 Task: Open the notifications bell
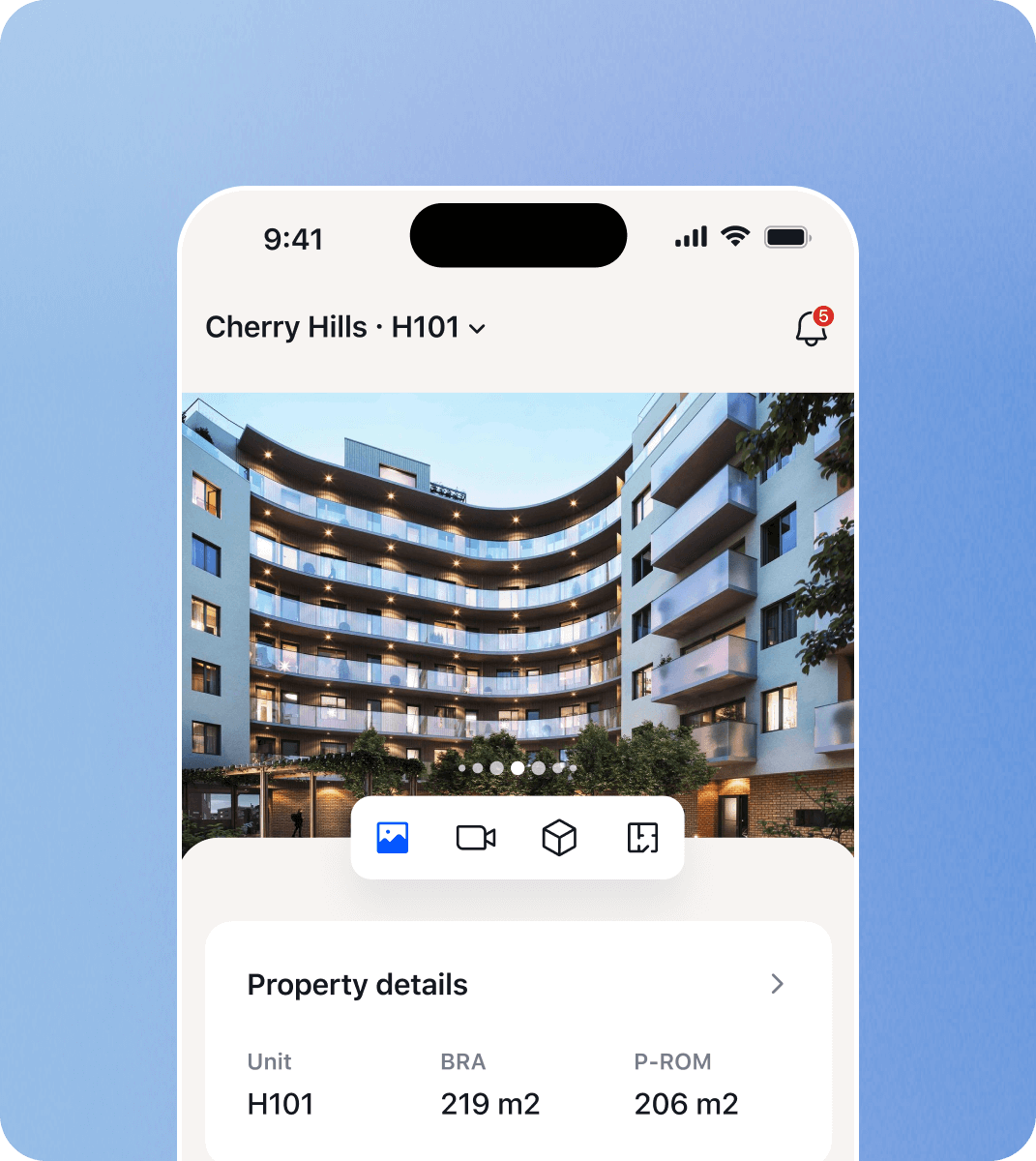point(812,329)
